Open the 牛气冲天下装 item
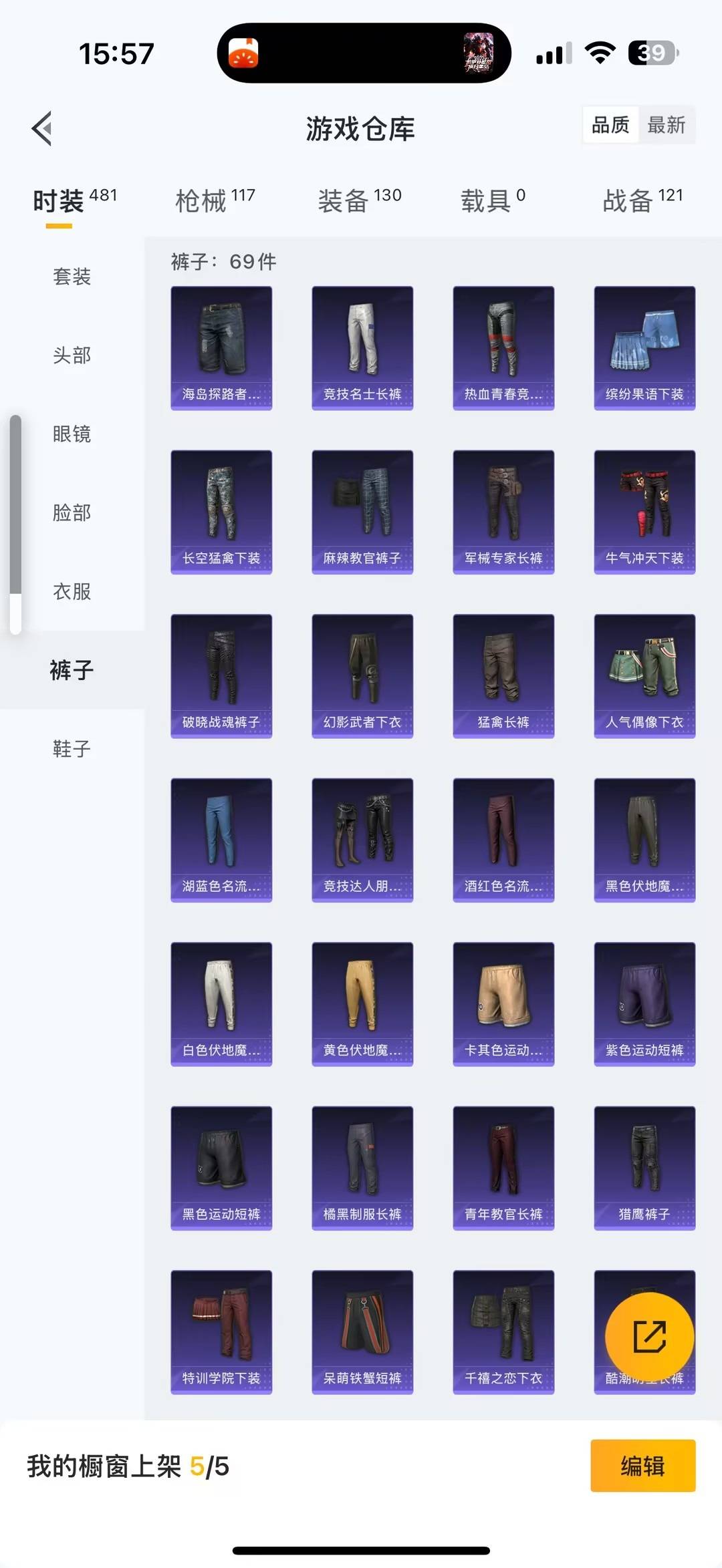 point(644,512)
